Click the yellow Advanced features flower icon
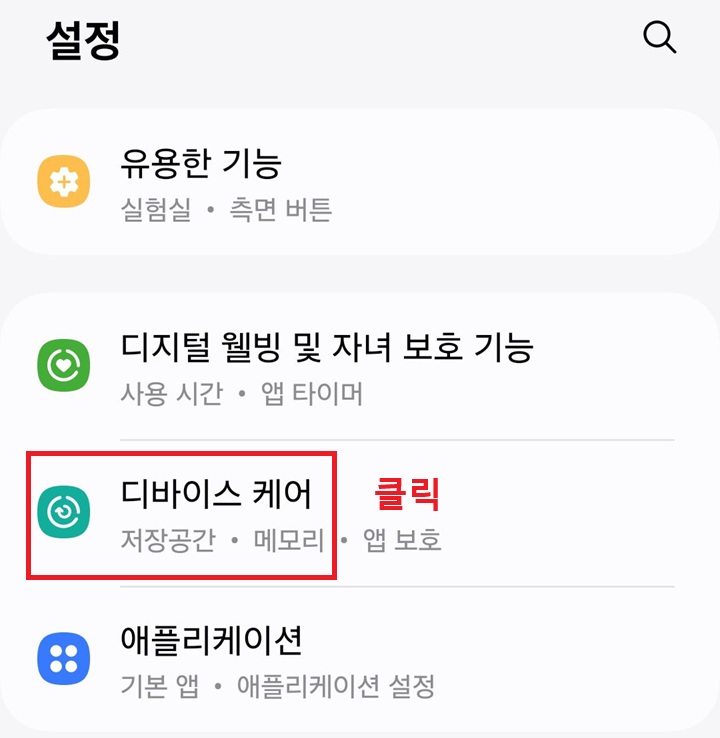The image size is (720, 738). (x=62, y=182)
